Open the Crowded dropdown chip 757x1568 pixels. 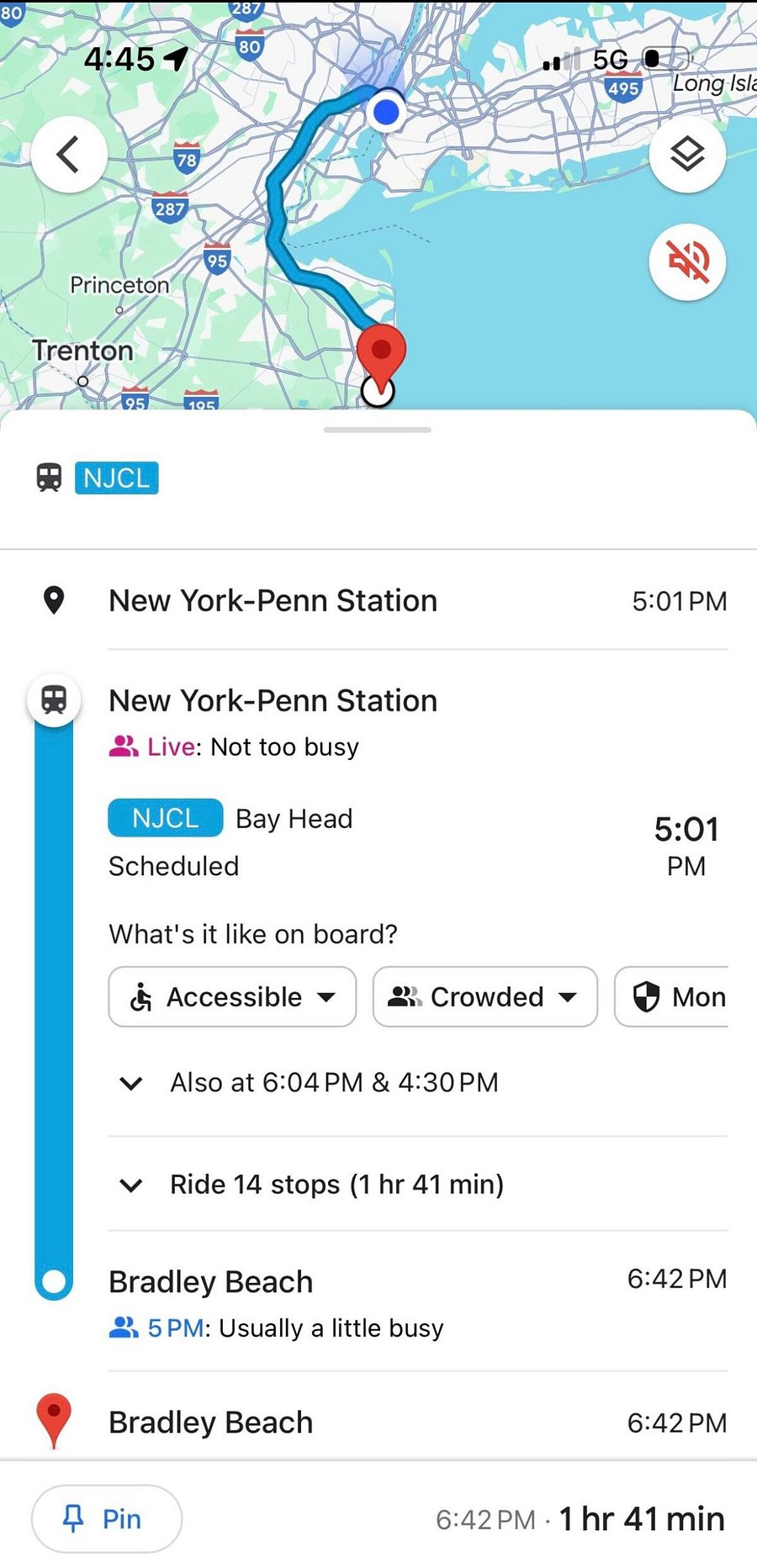pos(485,997)
